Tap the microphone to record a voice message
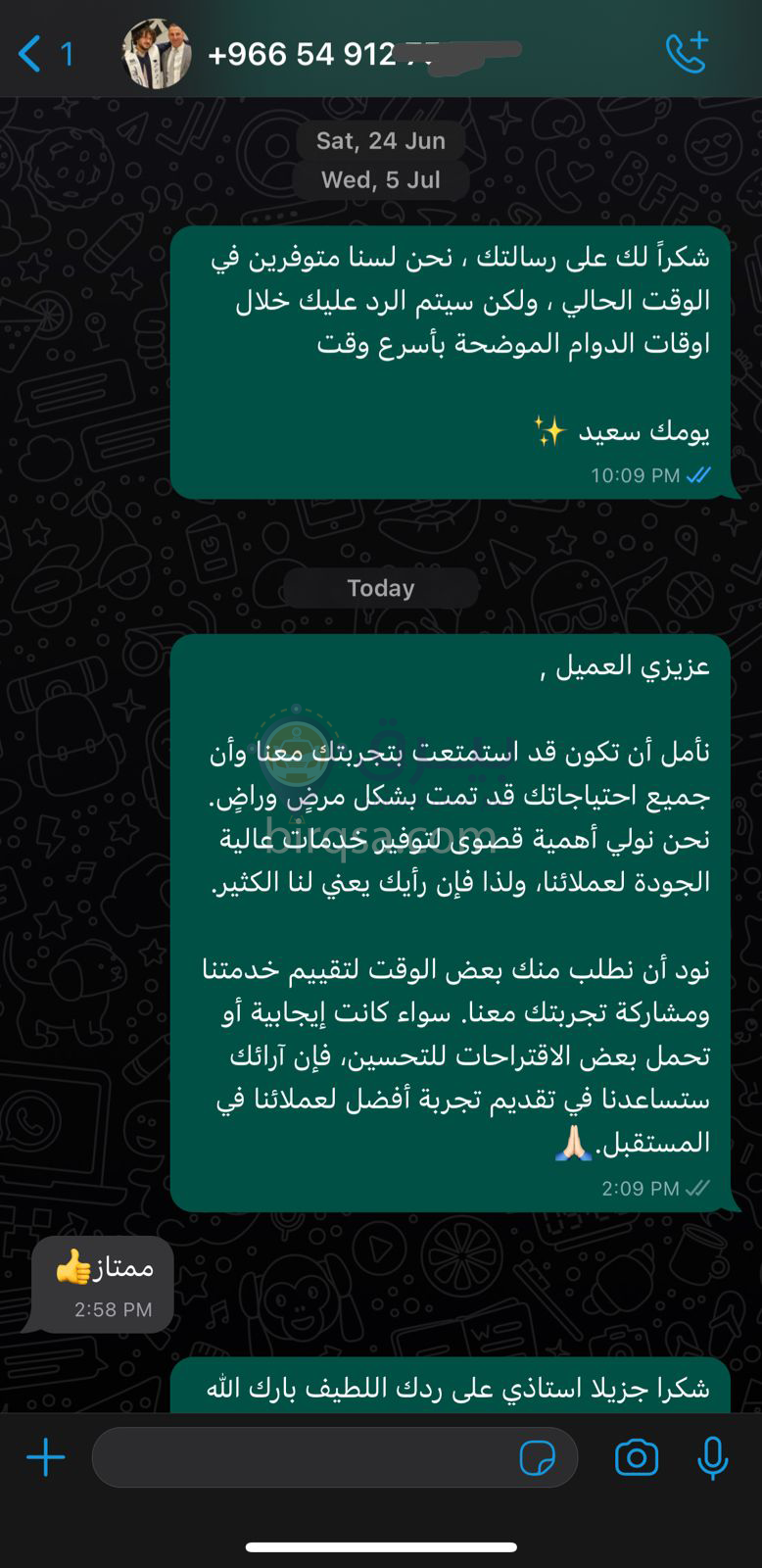 click(713, 1458)
